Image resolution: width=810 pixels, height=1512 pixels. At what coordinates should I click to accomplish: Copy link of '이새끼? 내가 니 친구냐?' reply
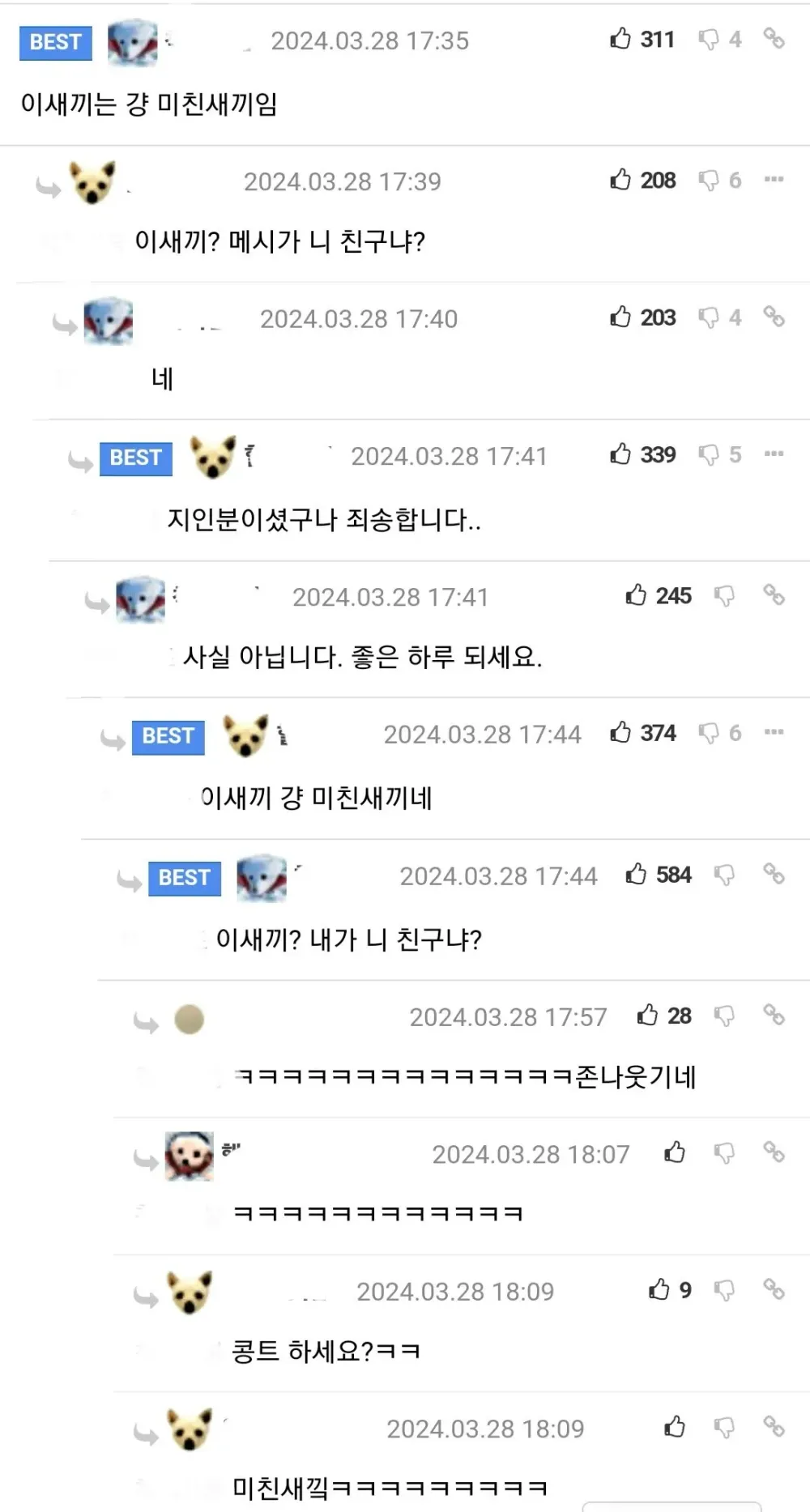[x=774, y=874]
